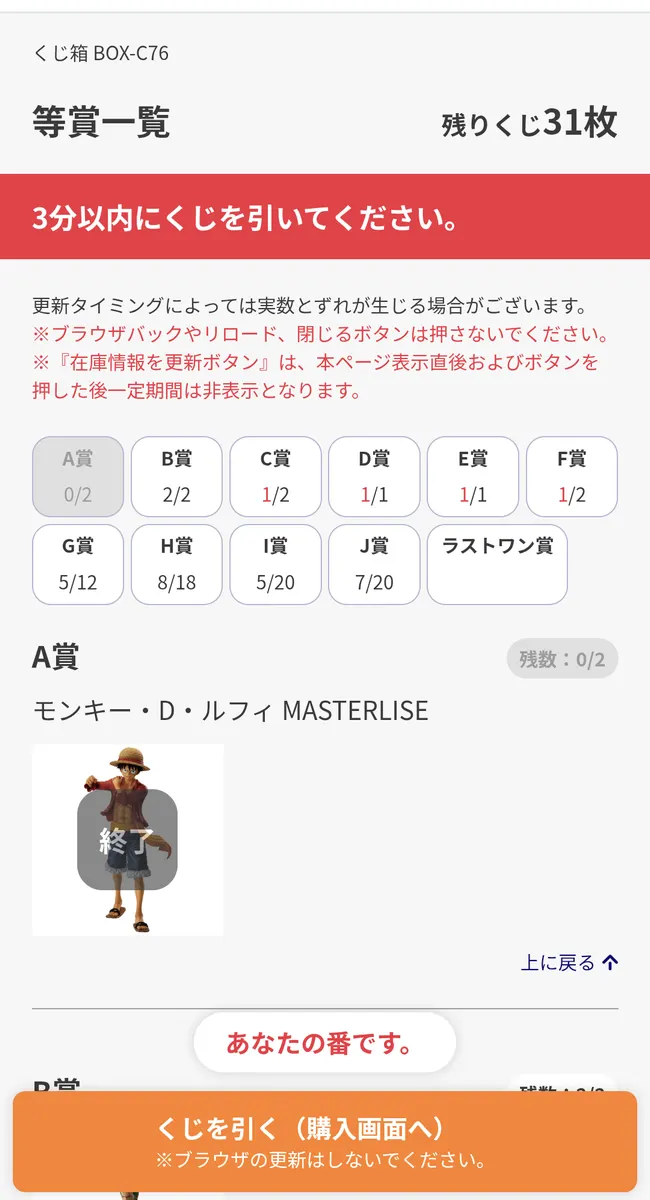The image size is (650, 1200).
Task: Select the C賞 prize chip
Action: pos(275,477)
